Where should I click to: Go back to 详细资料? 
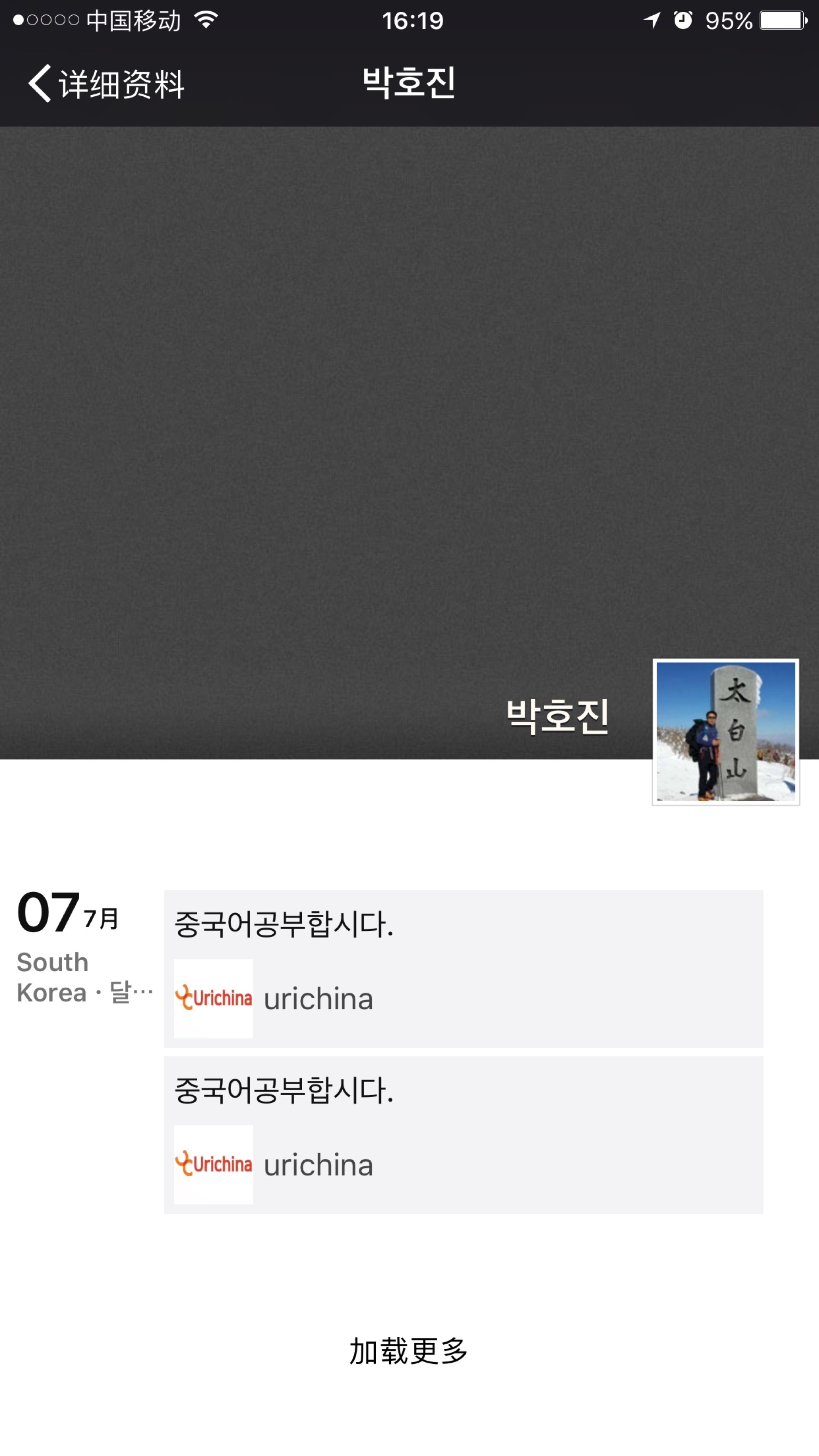coord(106,84)
